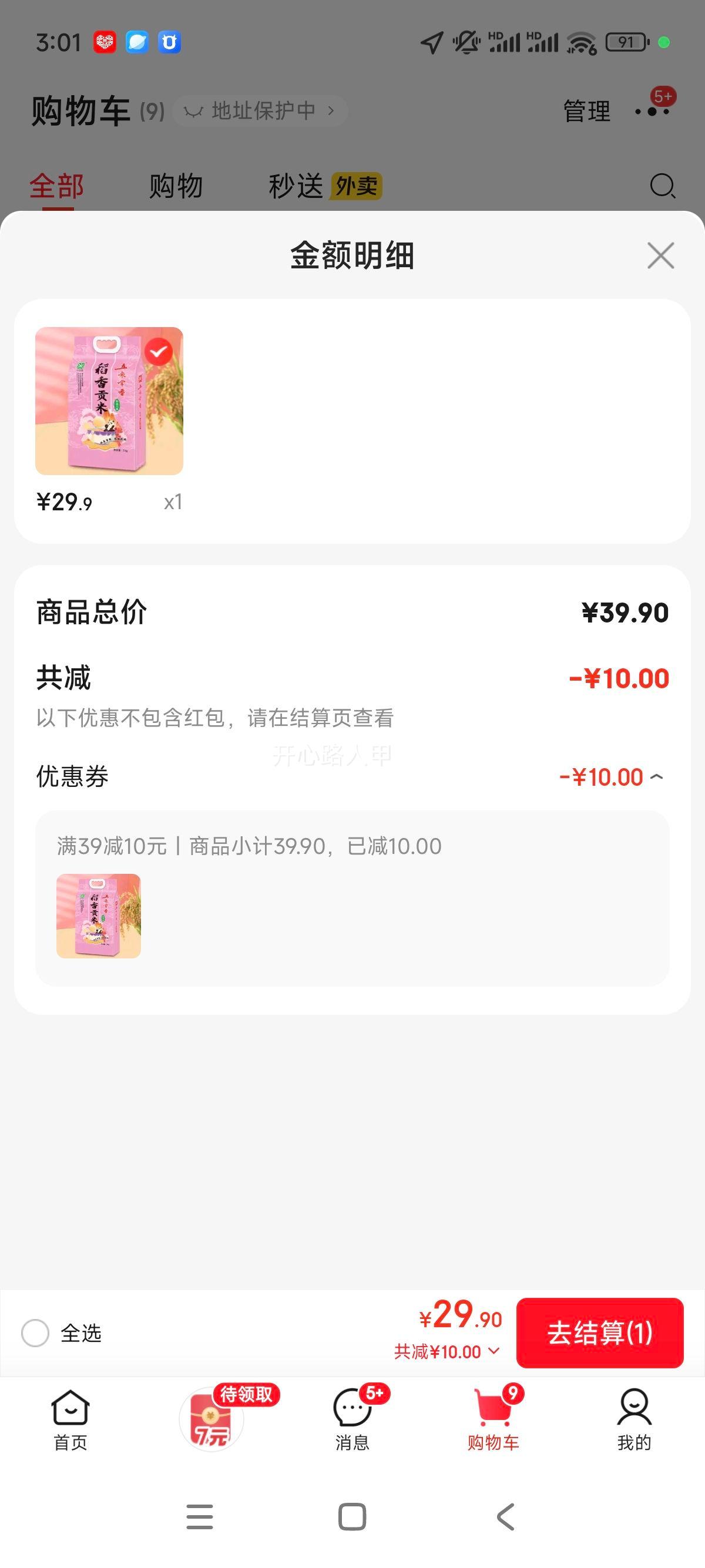Image resolution: width=705 pixels, height=1568 pixels.
Task: Close the 金额明细 popup
Action: (x=660, y=255)
